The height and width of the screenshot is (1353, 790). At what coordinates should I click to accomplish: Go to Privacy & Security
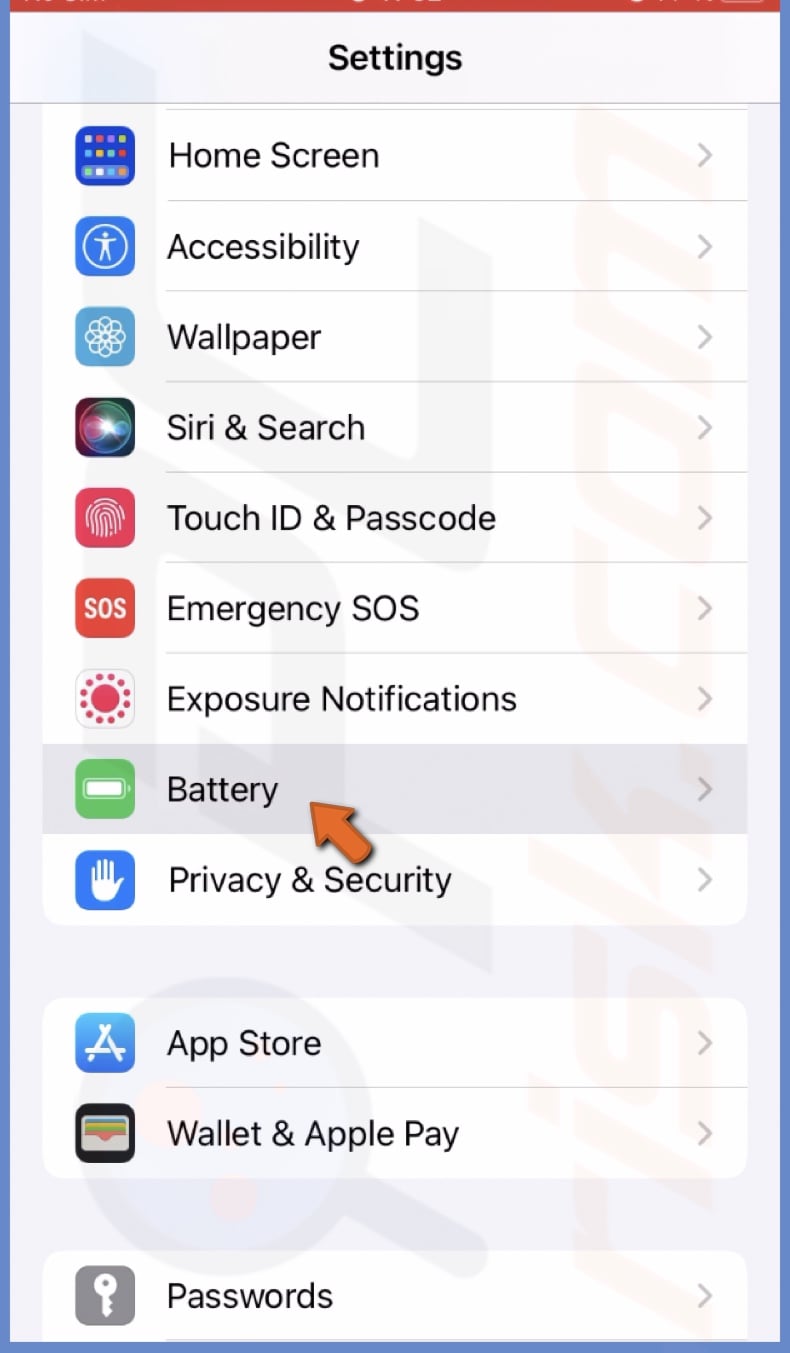(394, 880)
